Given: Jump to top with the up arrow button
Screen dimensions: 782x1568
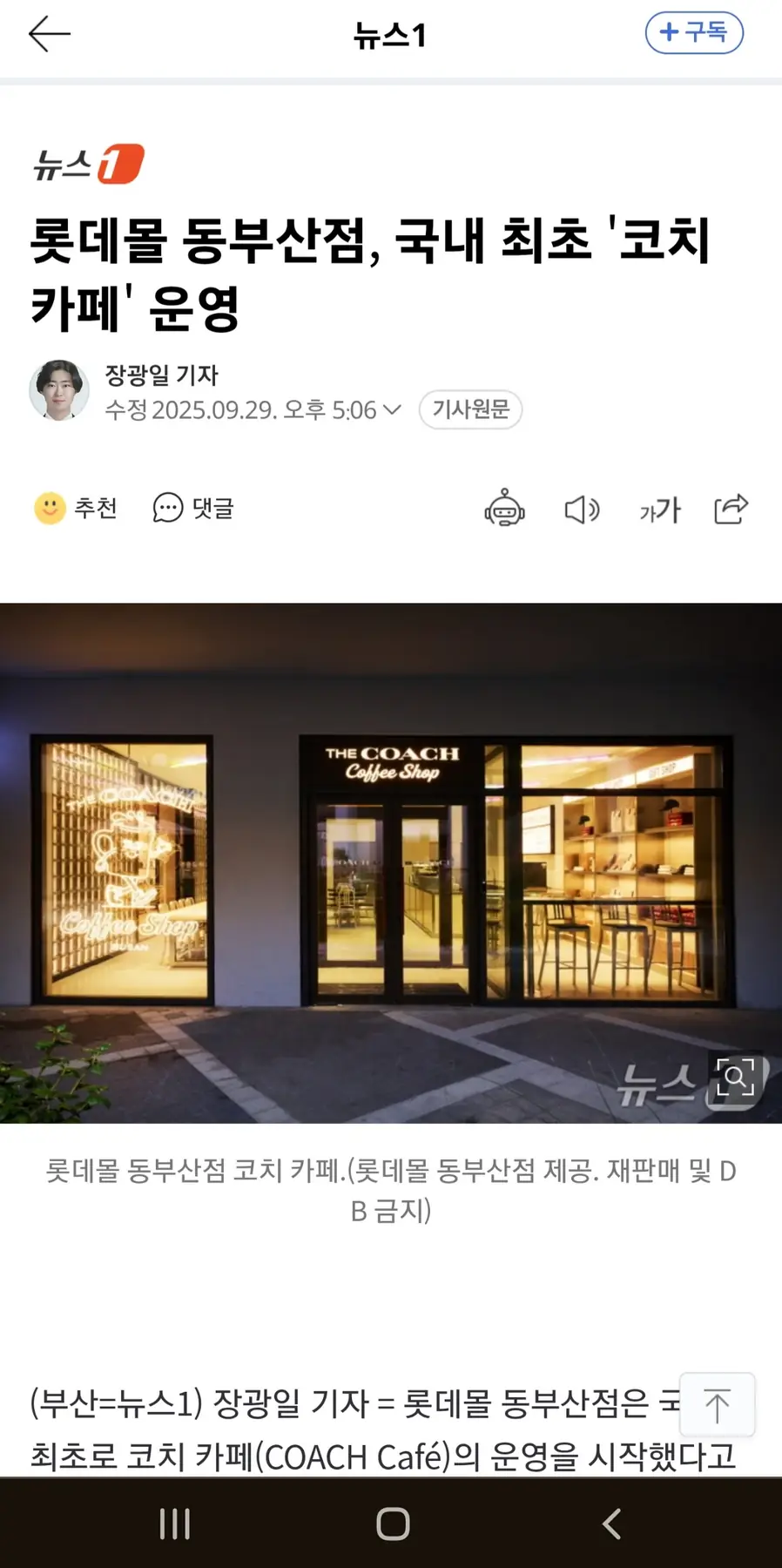Looking at the screenshot, I should 717,1405.
